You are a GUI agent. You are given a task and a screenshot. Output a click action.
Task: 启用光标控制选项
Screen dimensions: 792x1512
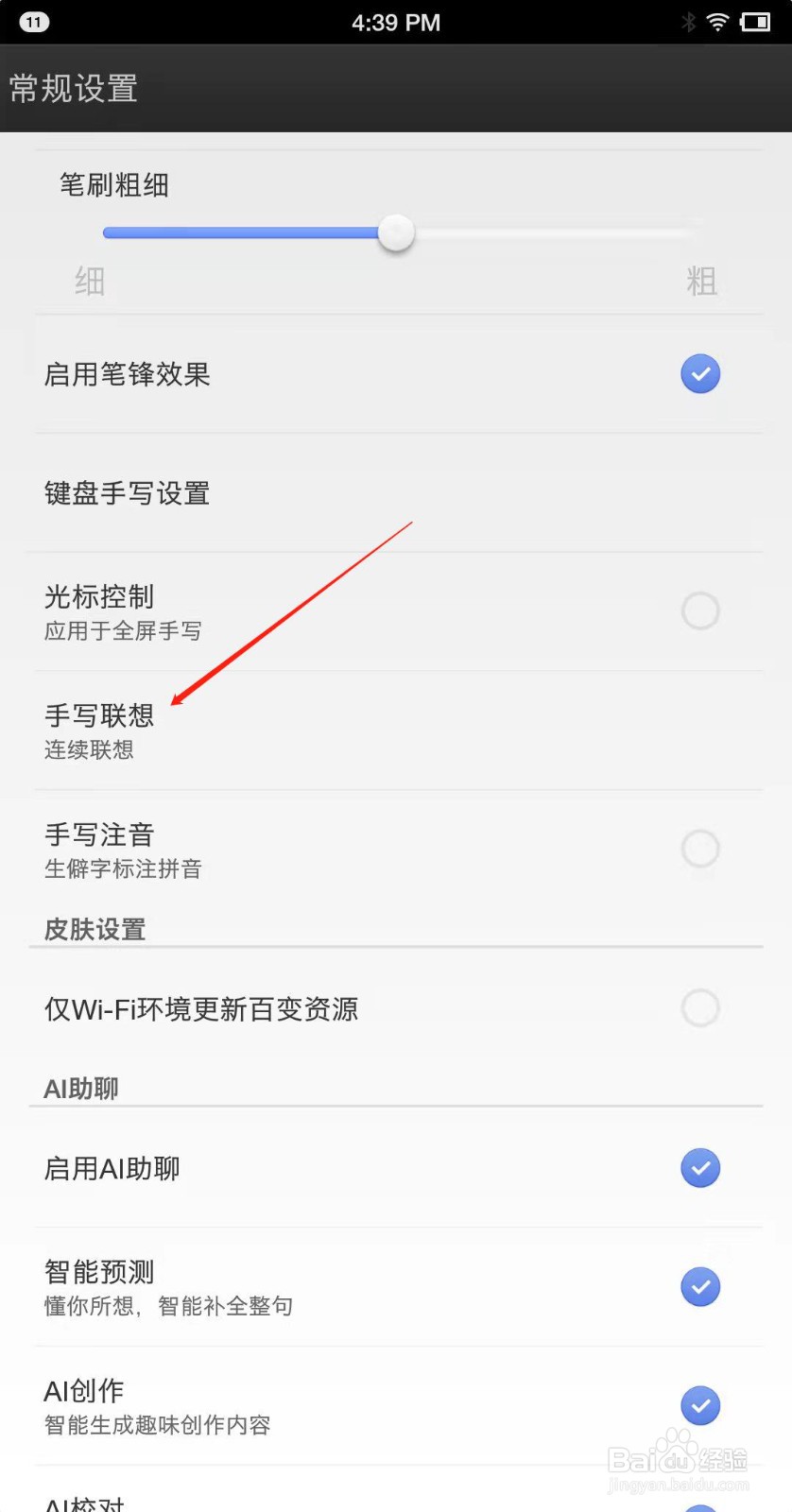point(699,610)
